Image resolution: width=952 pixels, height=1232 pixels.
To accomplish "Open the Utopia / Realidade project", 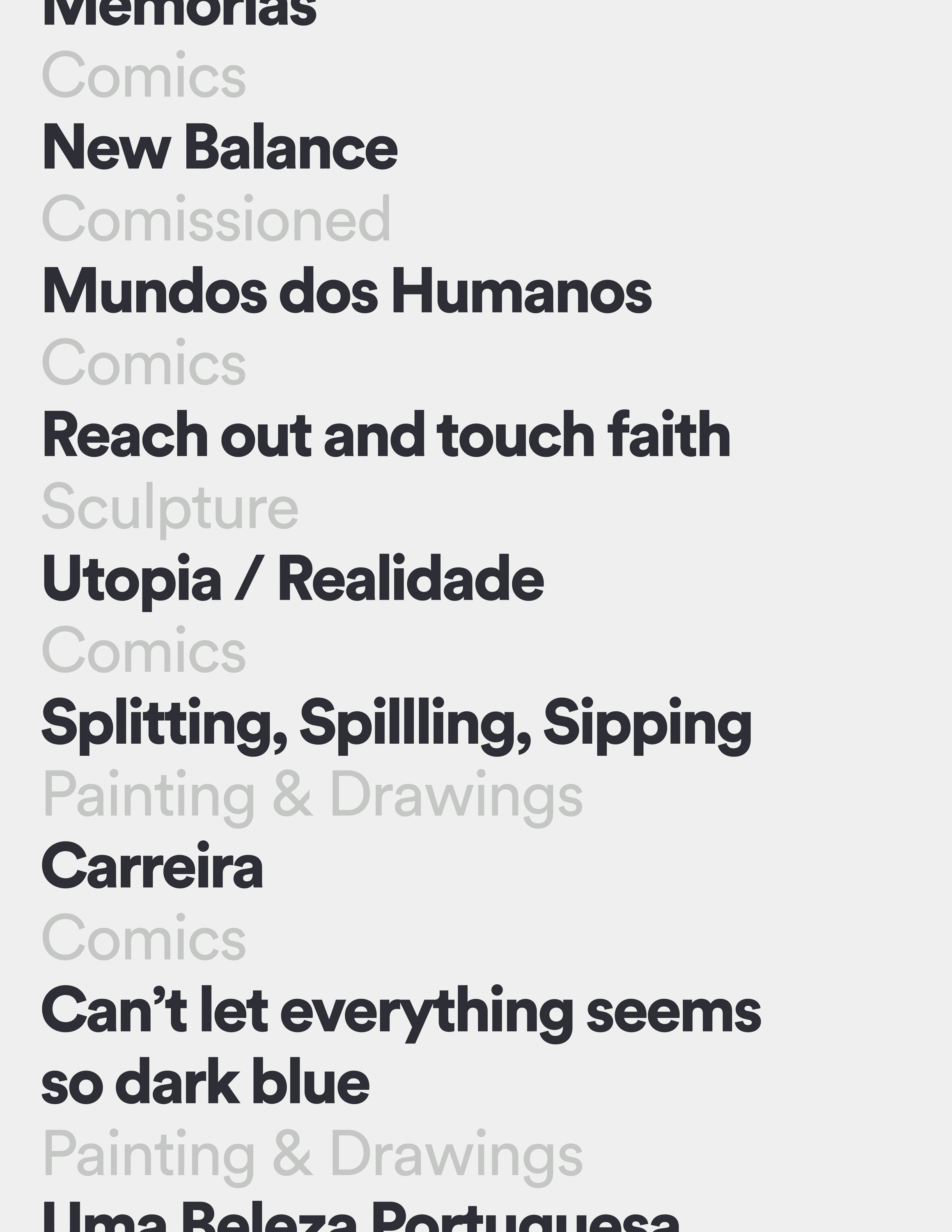I will pos(293,579).
